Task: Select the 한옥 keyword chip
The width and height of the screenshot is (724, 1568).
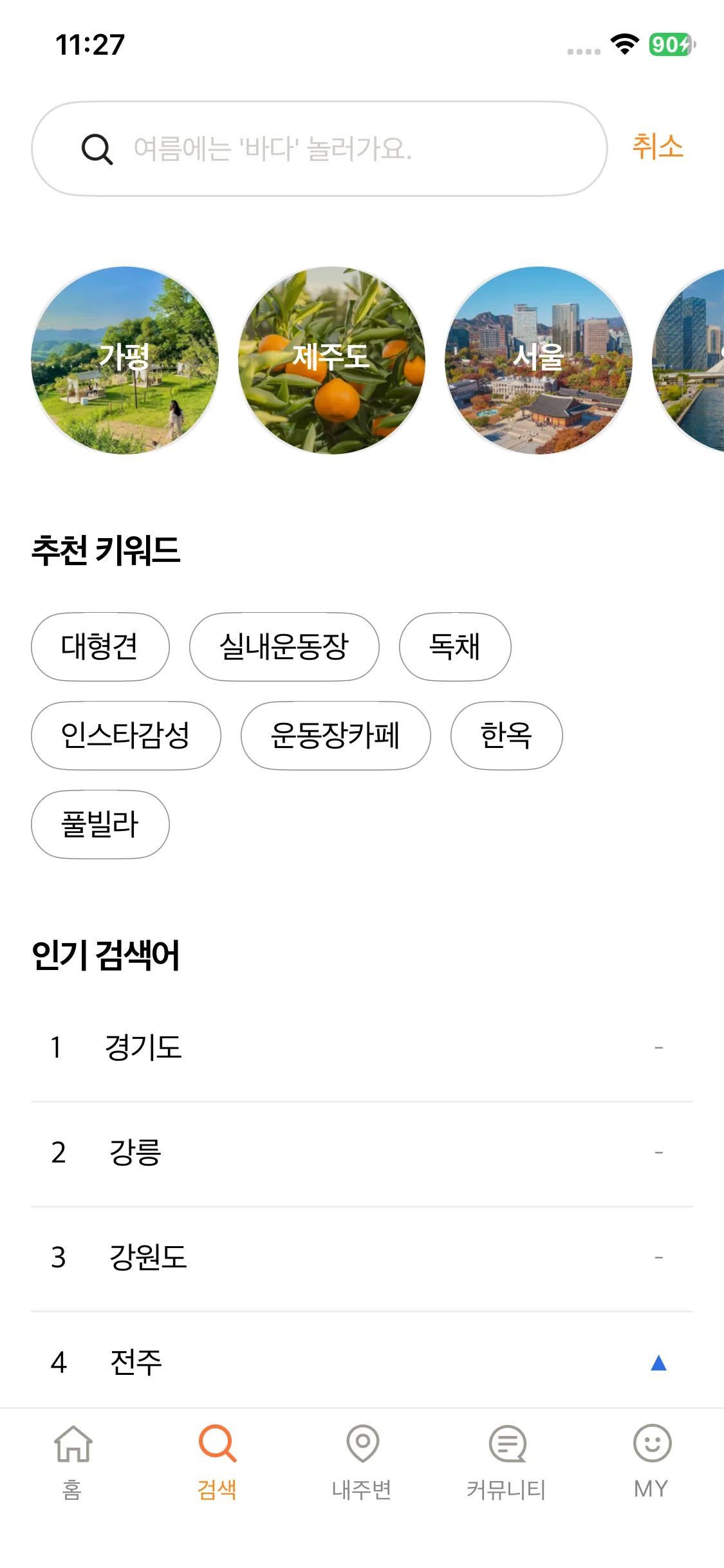Action: tap(506, 736)
